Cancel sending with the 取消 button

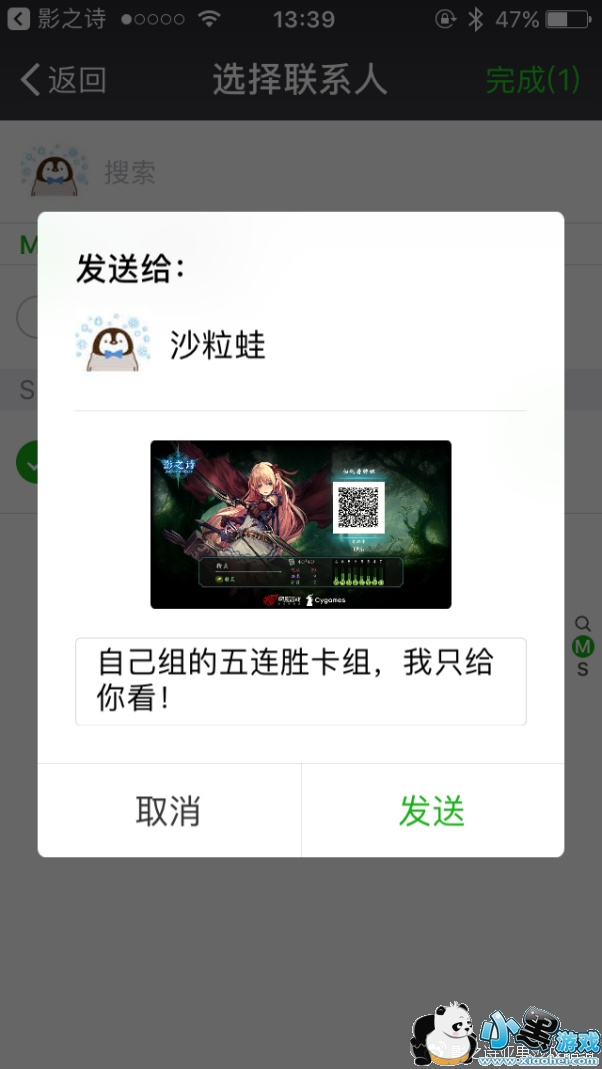click(168, 811)
